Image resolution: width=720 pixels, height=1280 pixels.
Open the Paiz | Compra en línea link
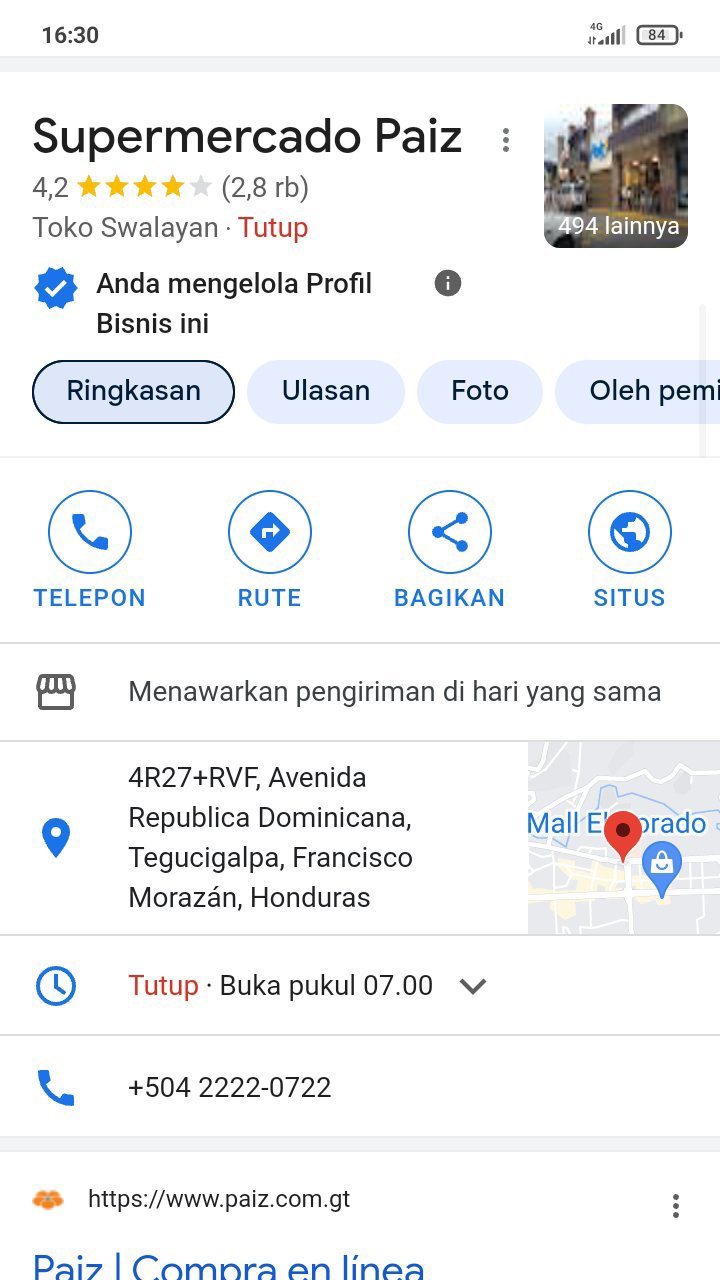pos(228,1264)
